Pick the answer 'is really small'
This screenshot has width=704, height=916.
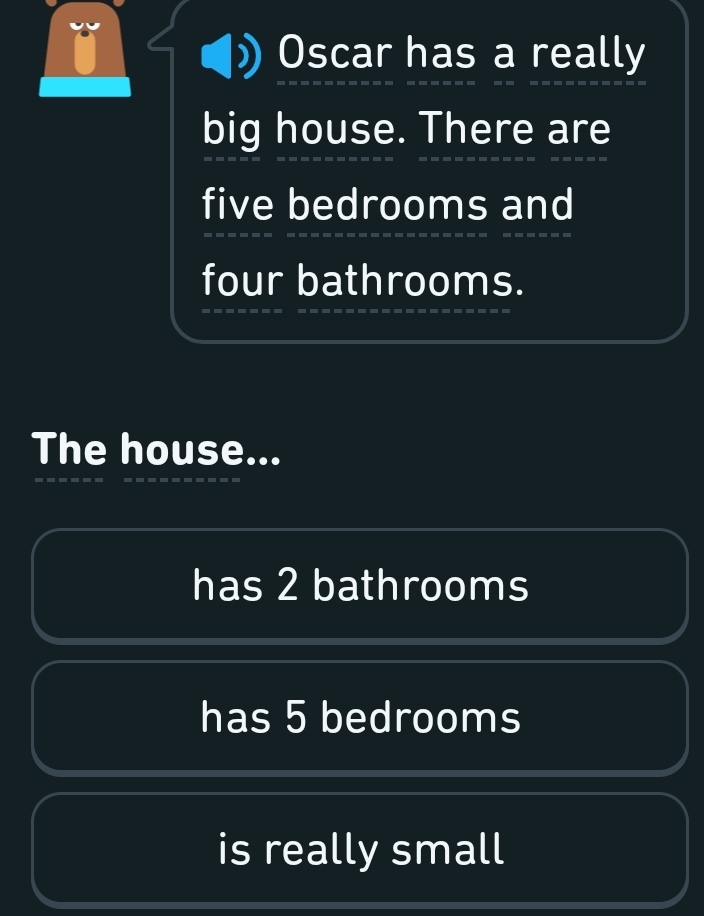(360, 850)
